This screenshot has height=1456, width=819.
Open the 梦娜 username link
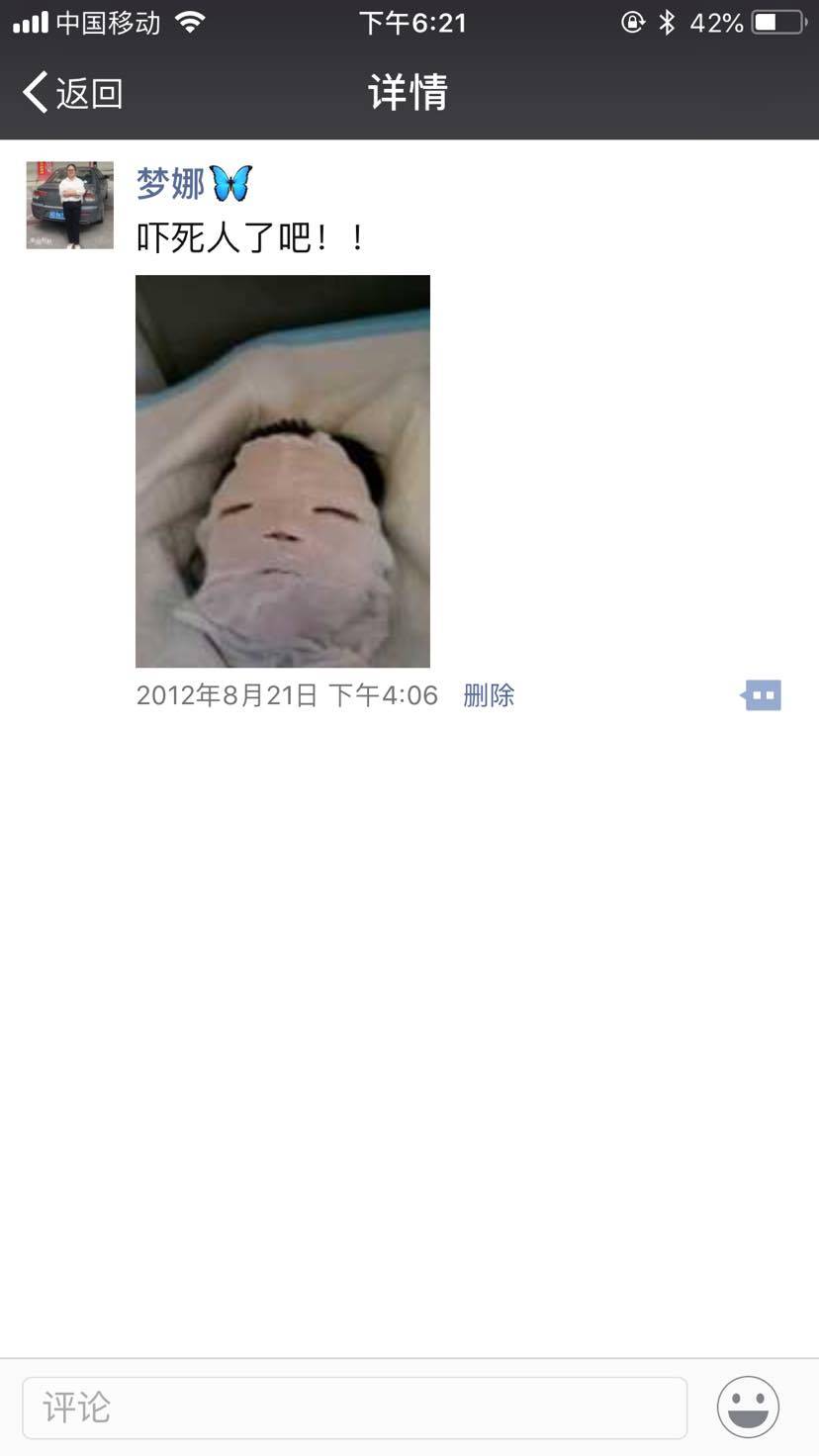point(171,183)
